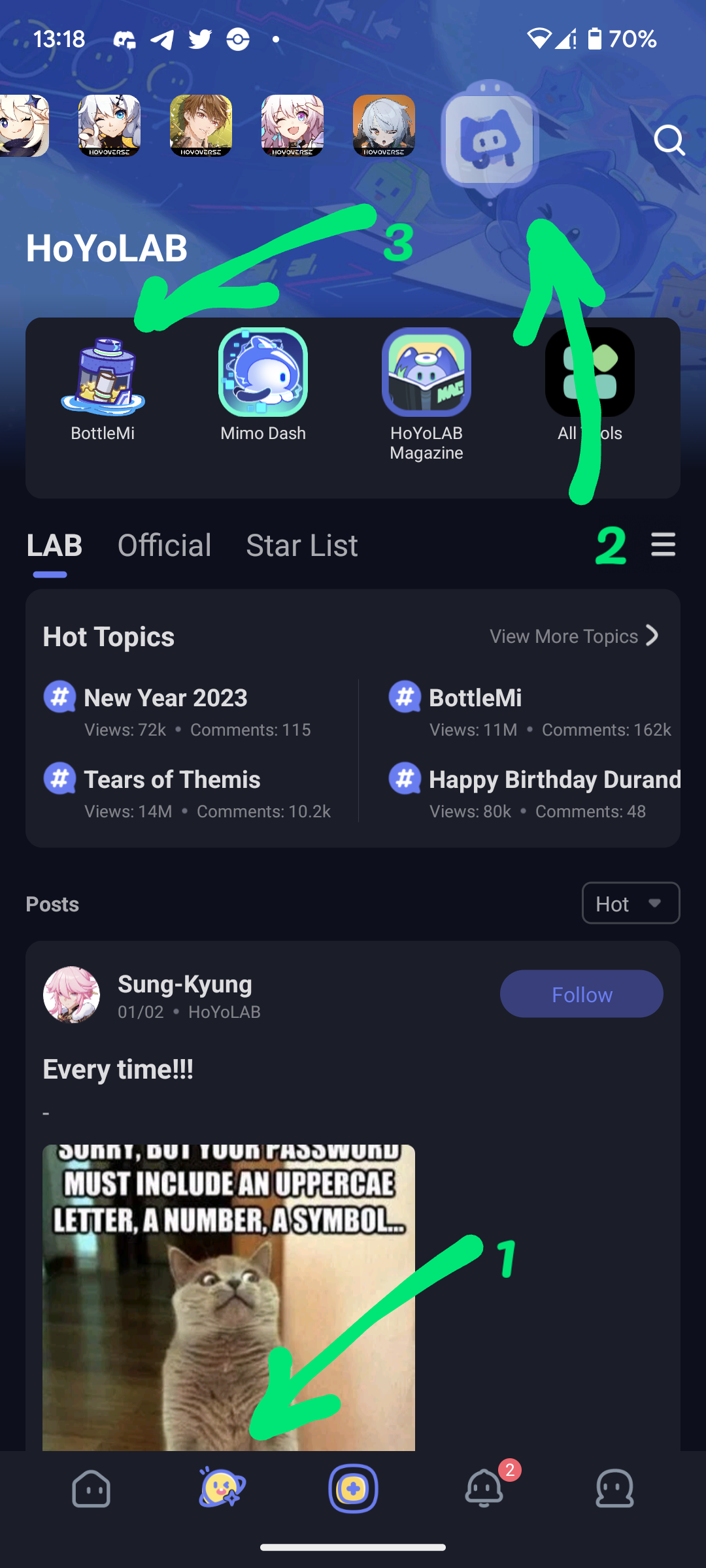Open the All Tools panel

588,385
